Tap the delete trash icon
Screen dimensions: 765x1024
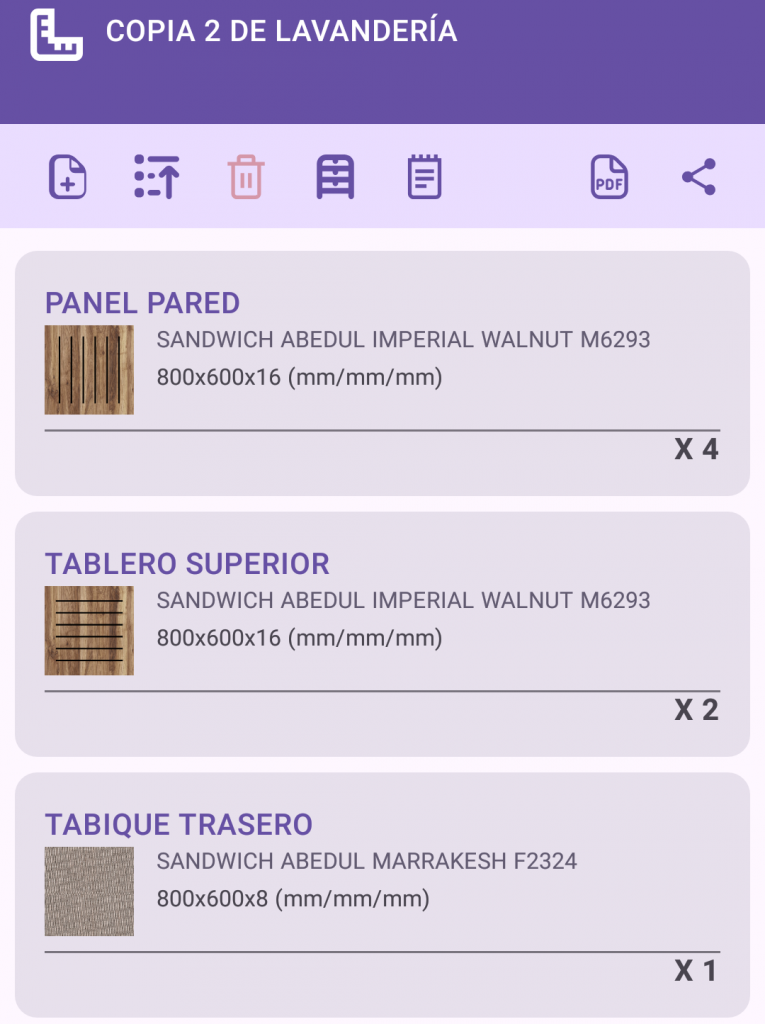[245, 178]
